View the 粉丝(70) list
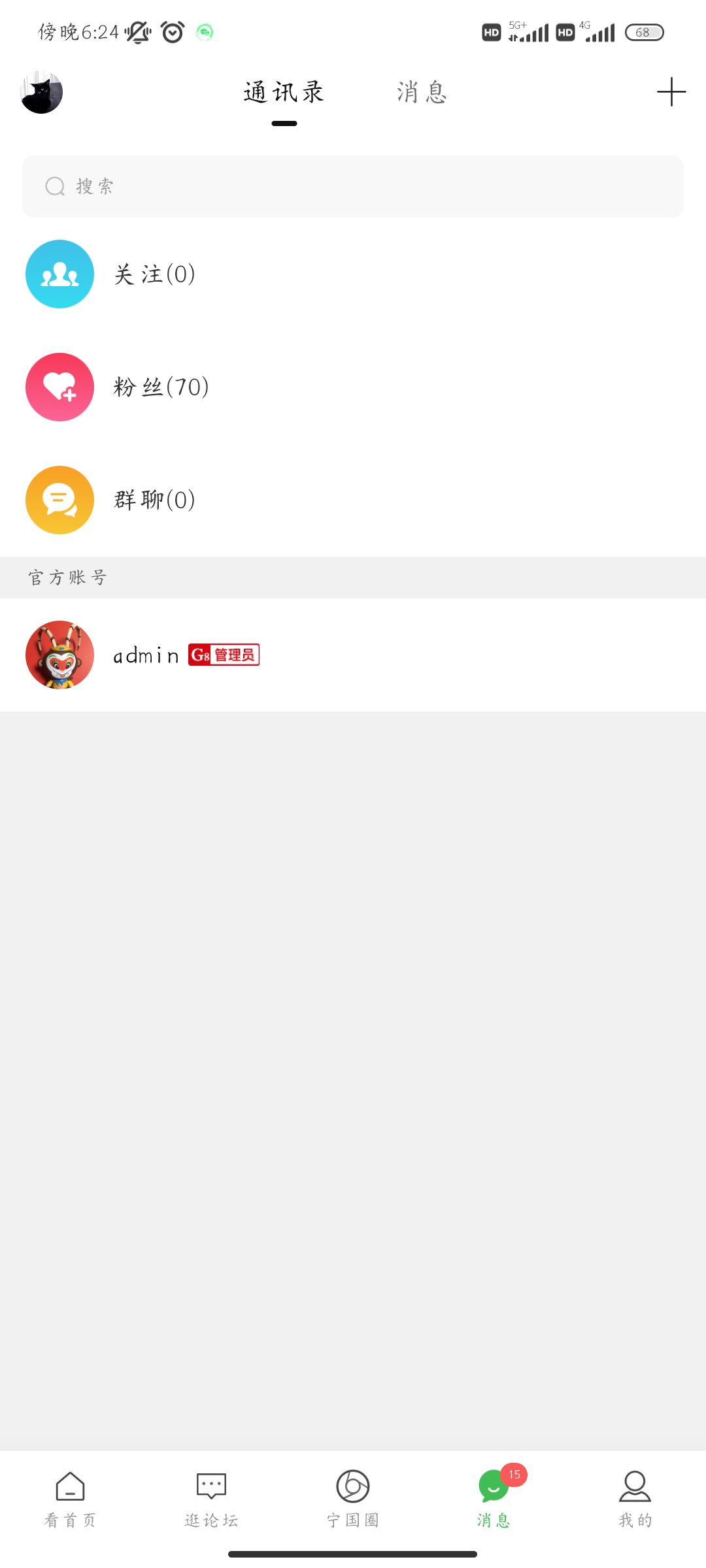Image resolution: width=706 pixels, height=1568 pixels. (161, 387)
